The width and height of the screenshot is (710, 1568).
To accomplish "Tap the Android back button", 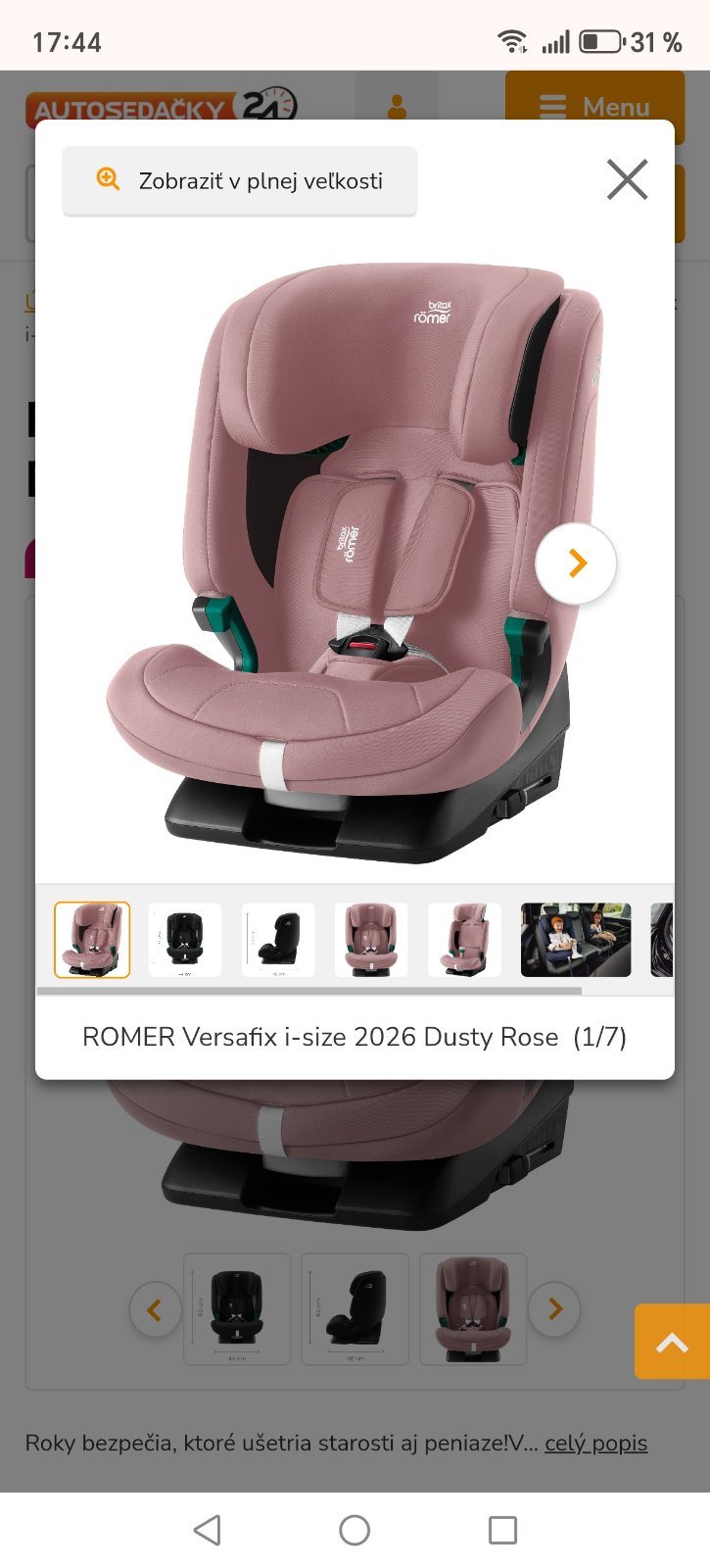I will [x=207, y=1530].
